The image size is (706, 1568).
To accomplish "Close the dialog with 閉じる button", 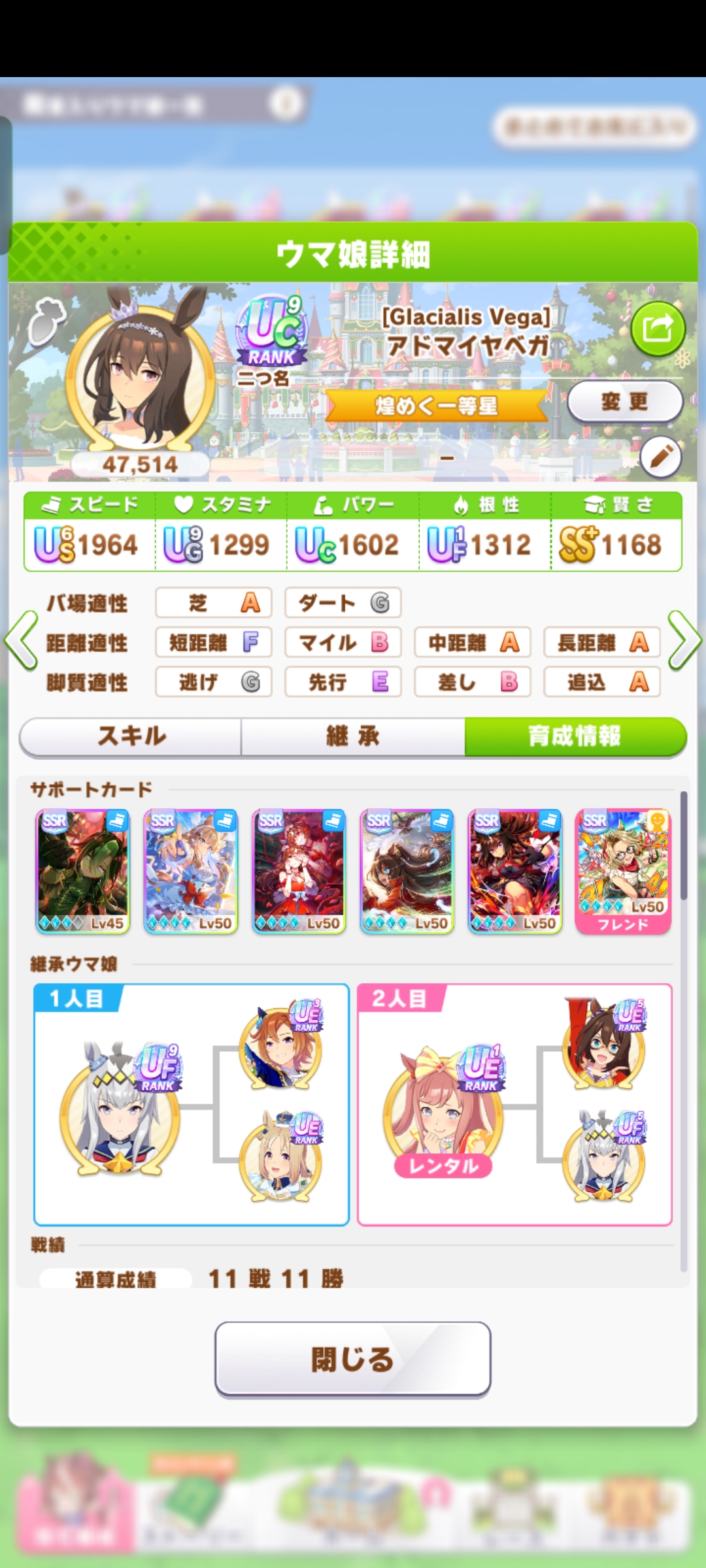I will coord(353,1360).
